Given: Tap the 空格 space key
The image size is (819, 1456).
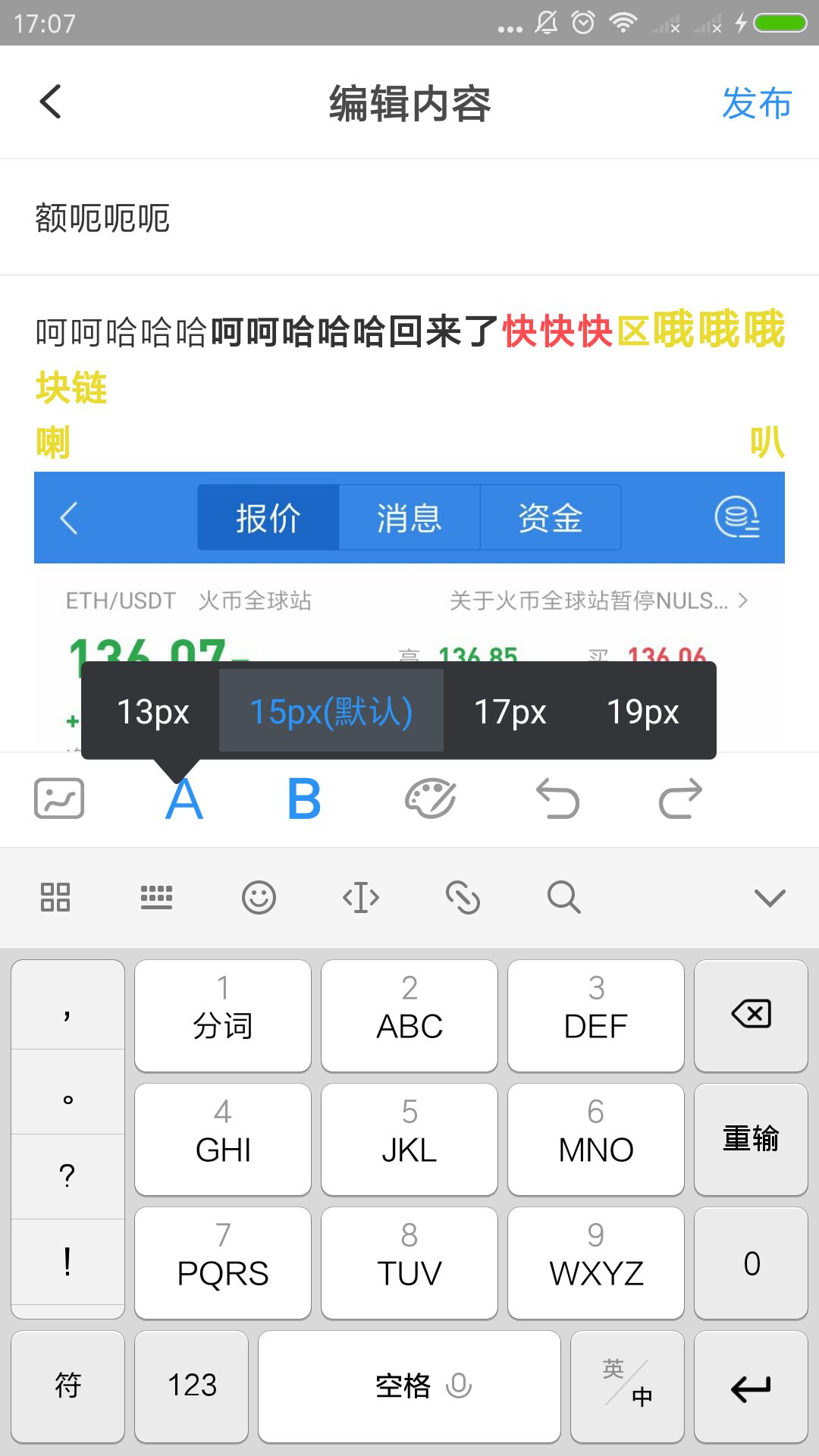Looking at the screenshot, I should pos(409,1385).
